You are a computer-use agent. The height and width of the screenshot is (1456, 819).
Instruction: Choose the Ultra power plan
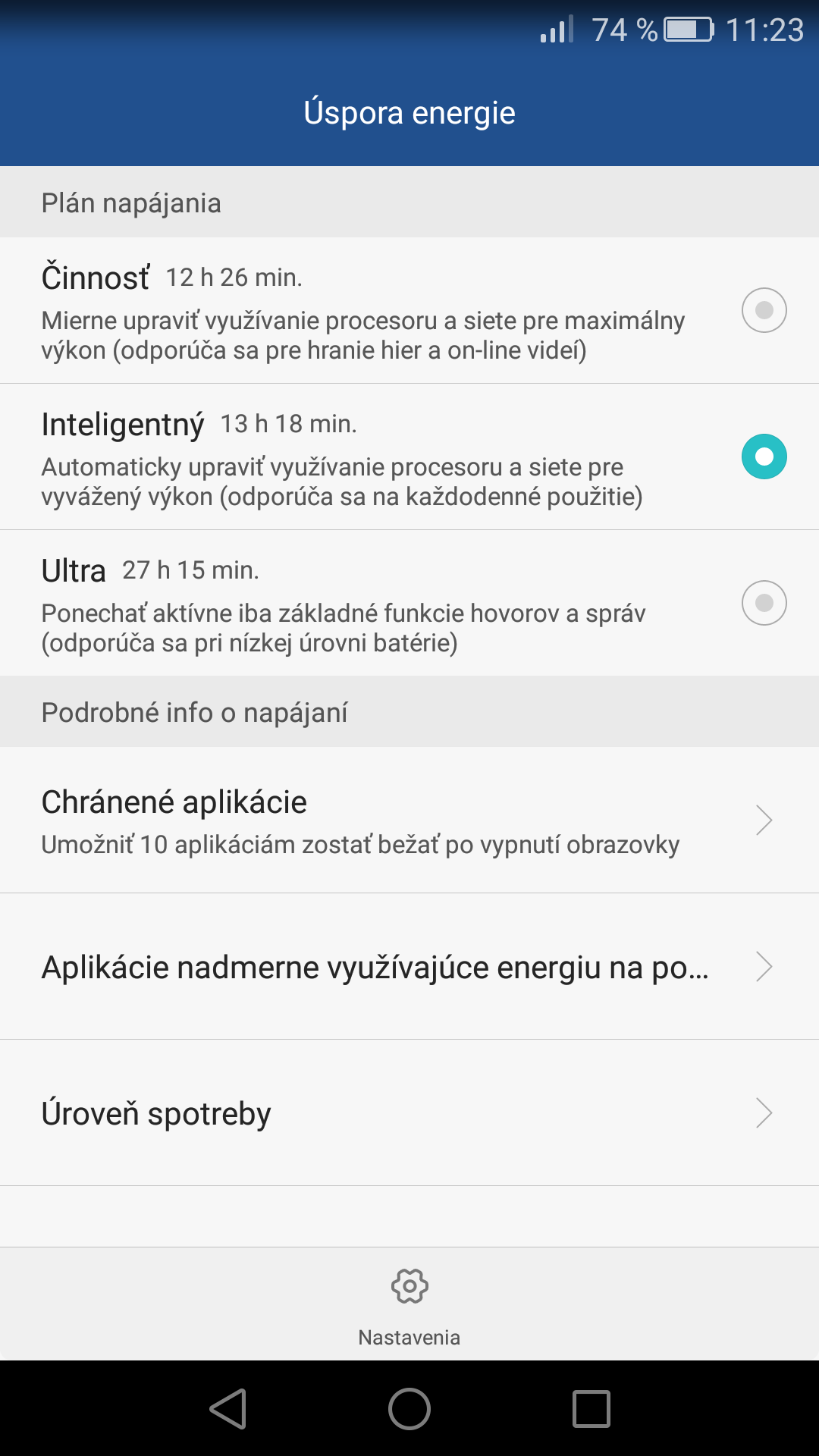409,603
